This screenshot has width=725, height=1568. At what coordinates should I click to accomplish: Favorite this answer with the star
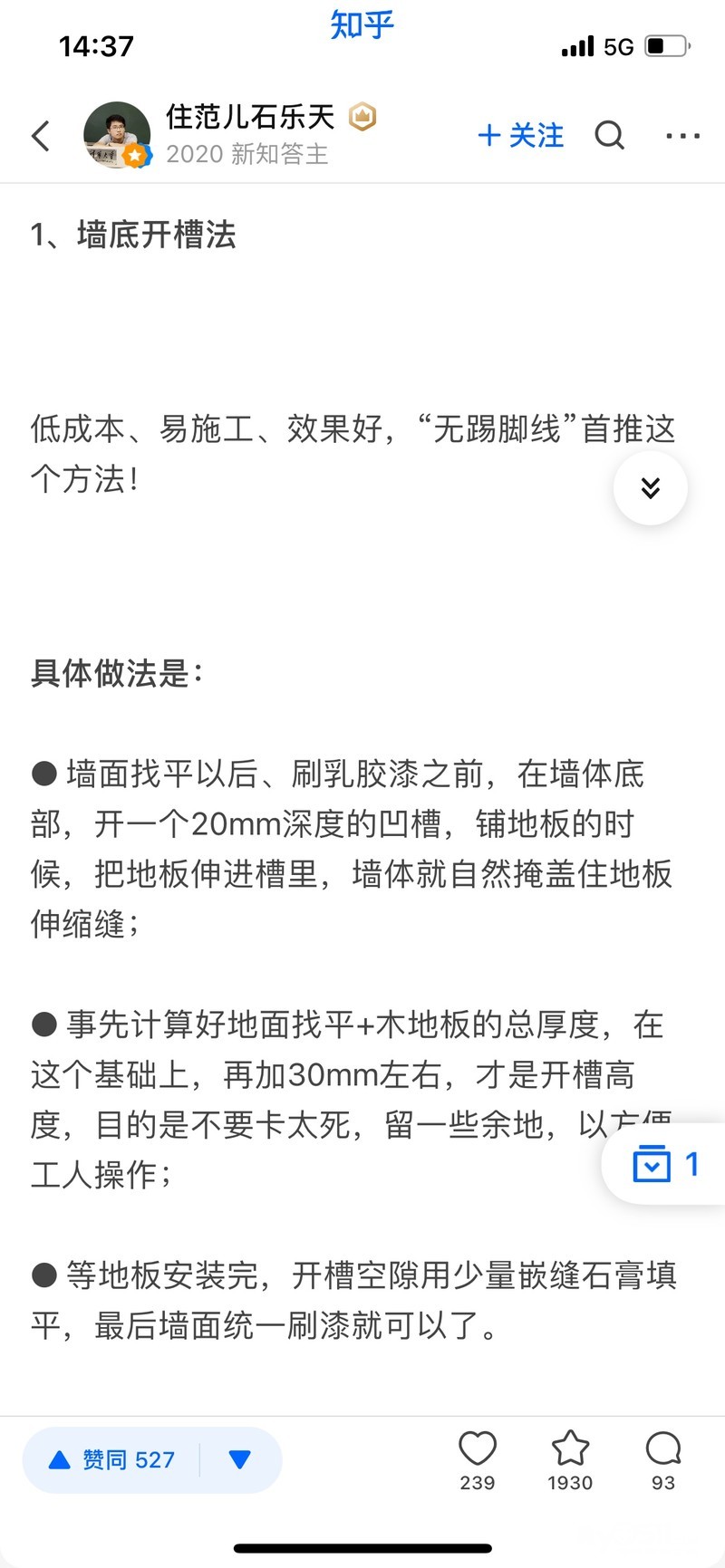coord(570,1457)
